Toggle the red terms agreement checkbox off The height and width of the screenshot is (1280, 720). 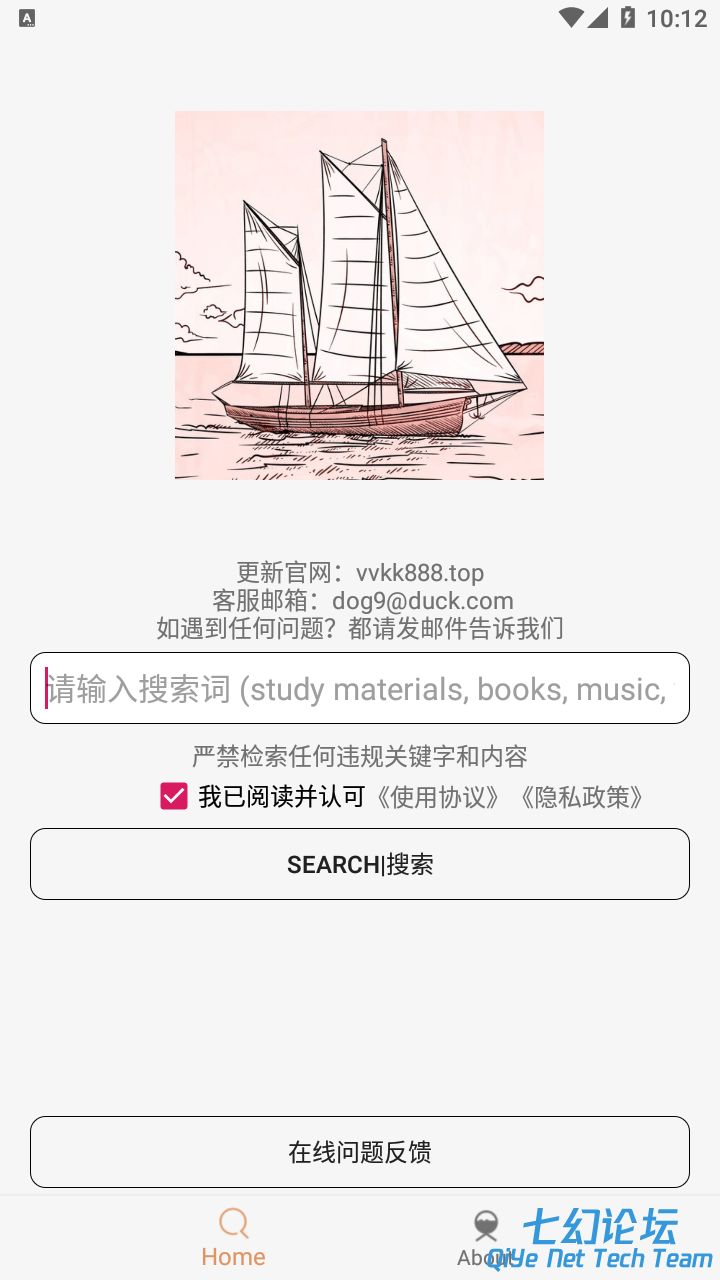173,797
